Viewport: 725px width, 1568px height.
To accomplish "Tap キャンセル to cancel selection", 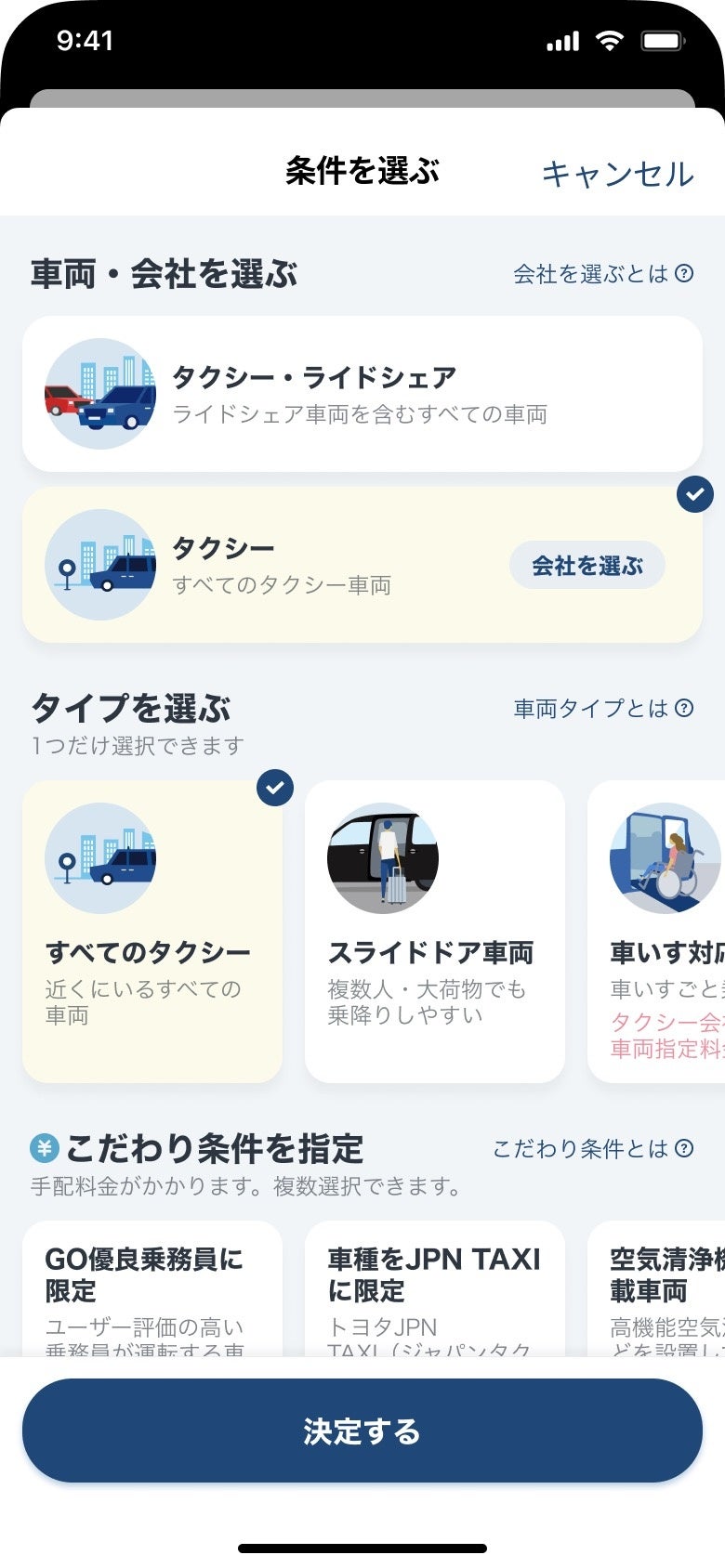I will pyautogui.click(x=617, y=174).
